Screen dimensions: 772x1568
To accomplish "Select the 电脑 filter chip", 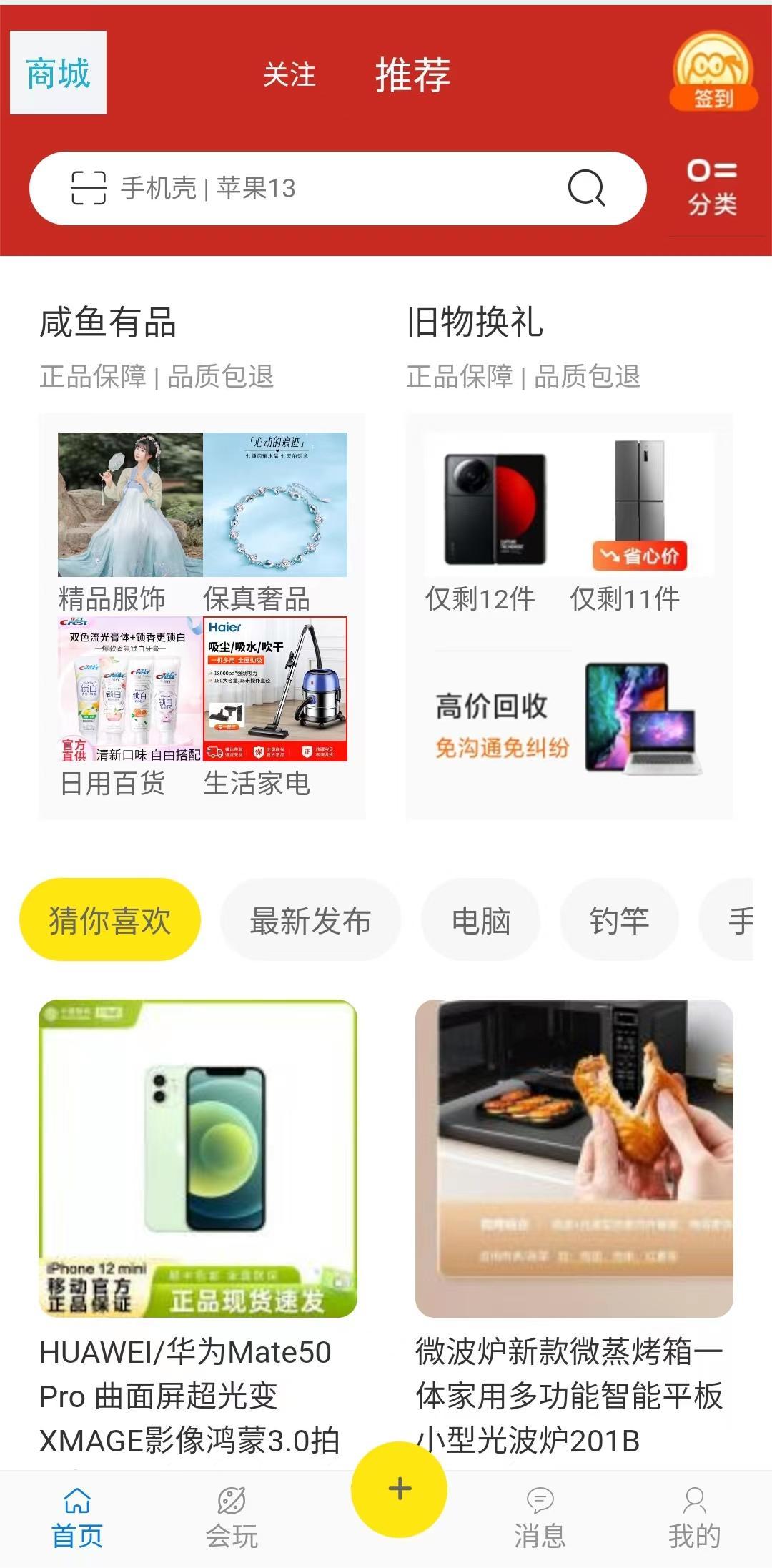I will (480, 920).
